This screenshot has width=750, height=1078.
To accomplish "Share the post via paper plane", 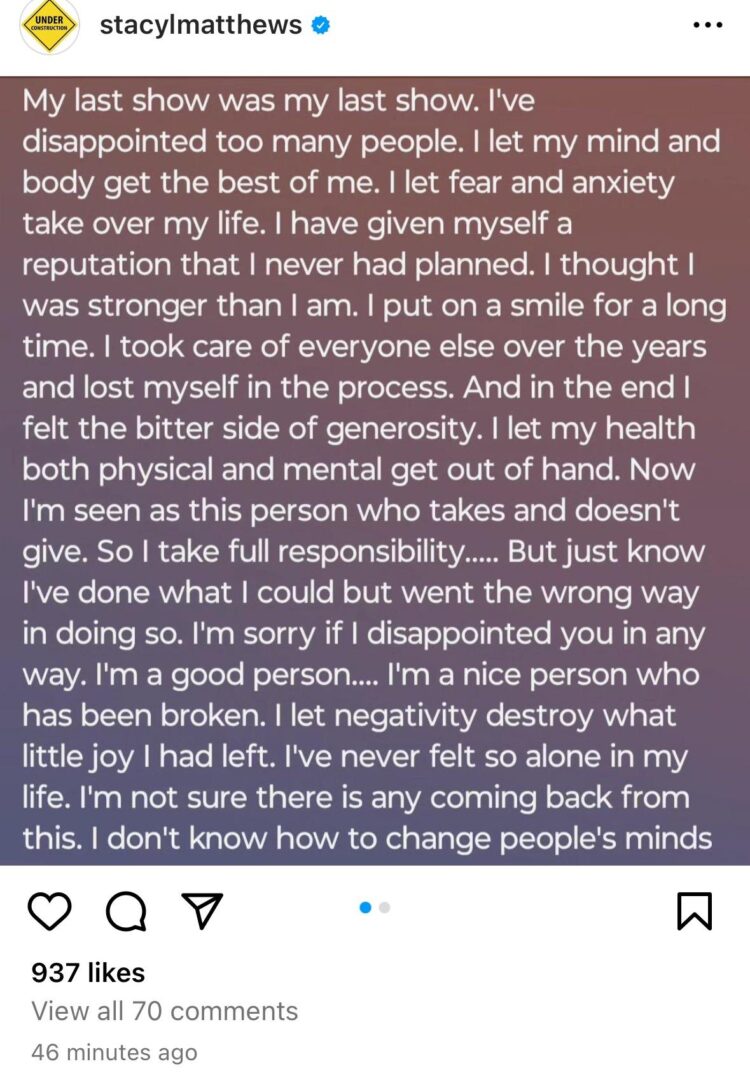I will click(200, 909).
